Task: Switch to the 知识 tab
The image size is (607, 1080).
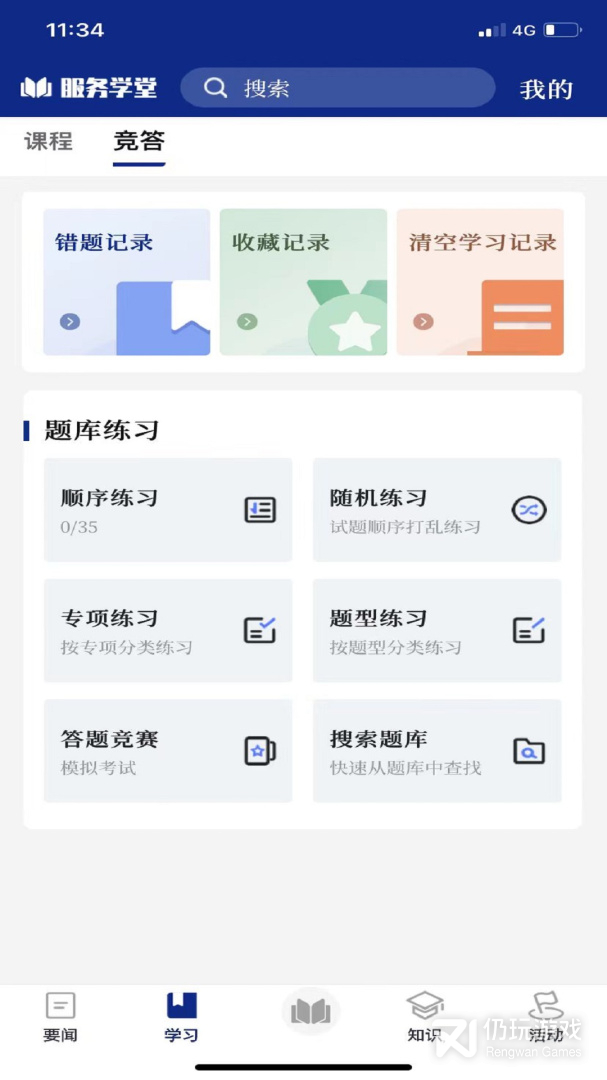Action: point(425,1017)
